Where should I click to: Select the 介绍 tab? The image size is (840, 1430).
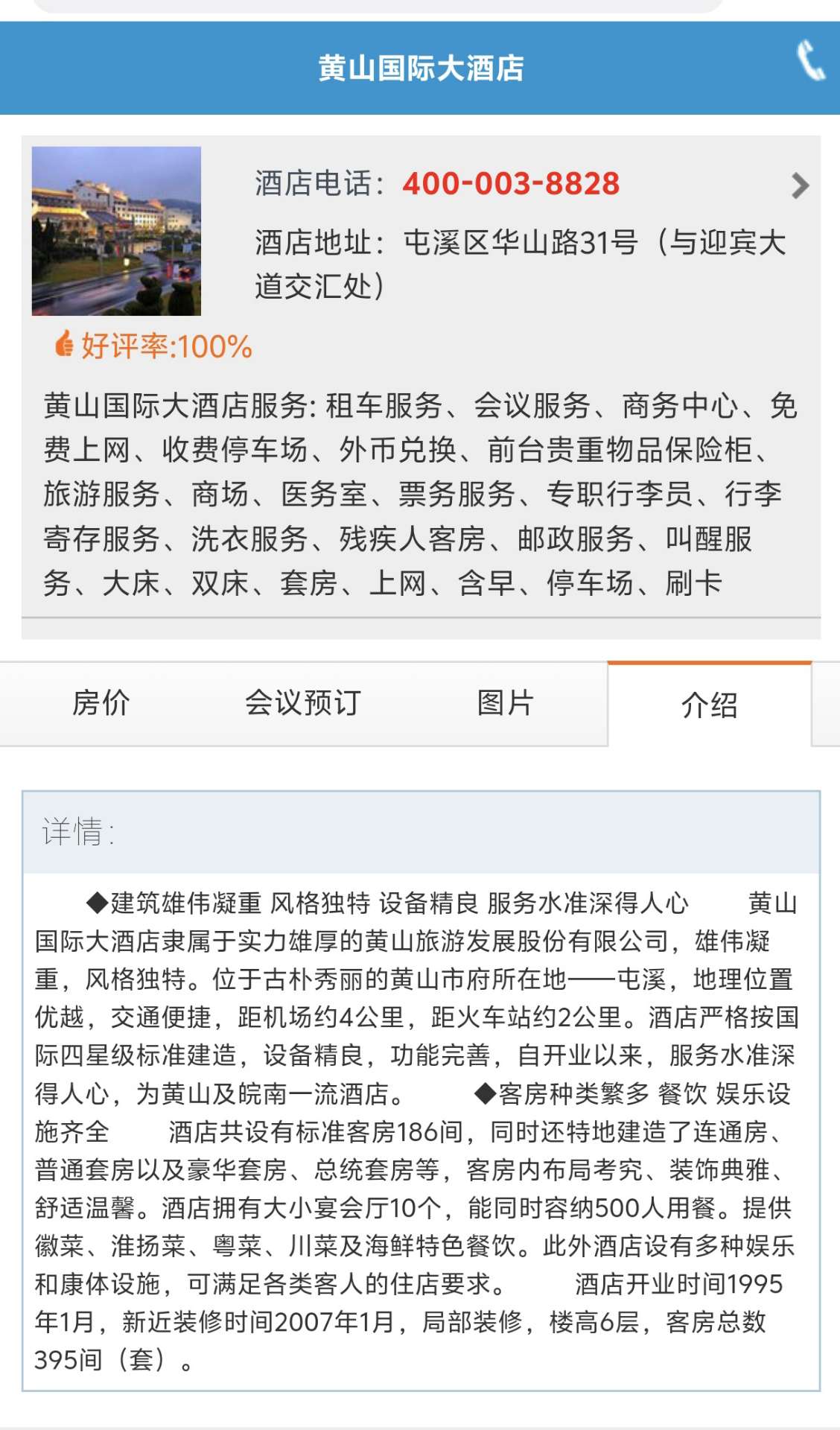(710, 704)
